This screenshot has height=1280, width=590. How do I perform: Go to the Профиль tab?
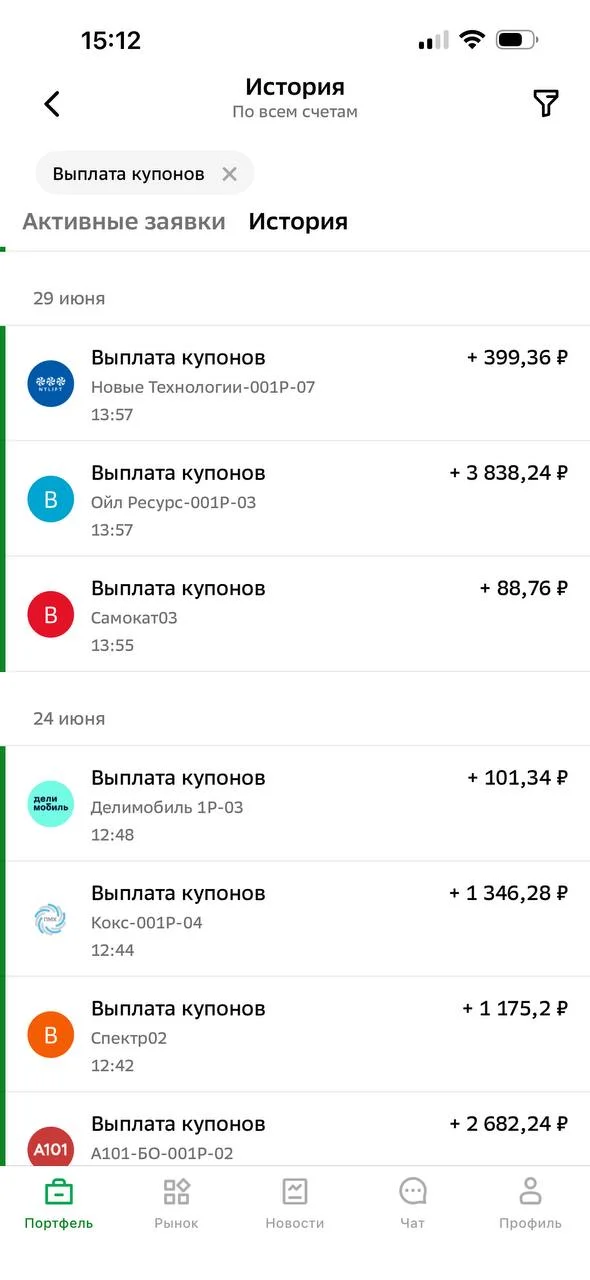pos(531,1204)
